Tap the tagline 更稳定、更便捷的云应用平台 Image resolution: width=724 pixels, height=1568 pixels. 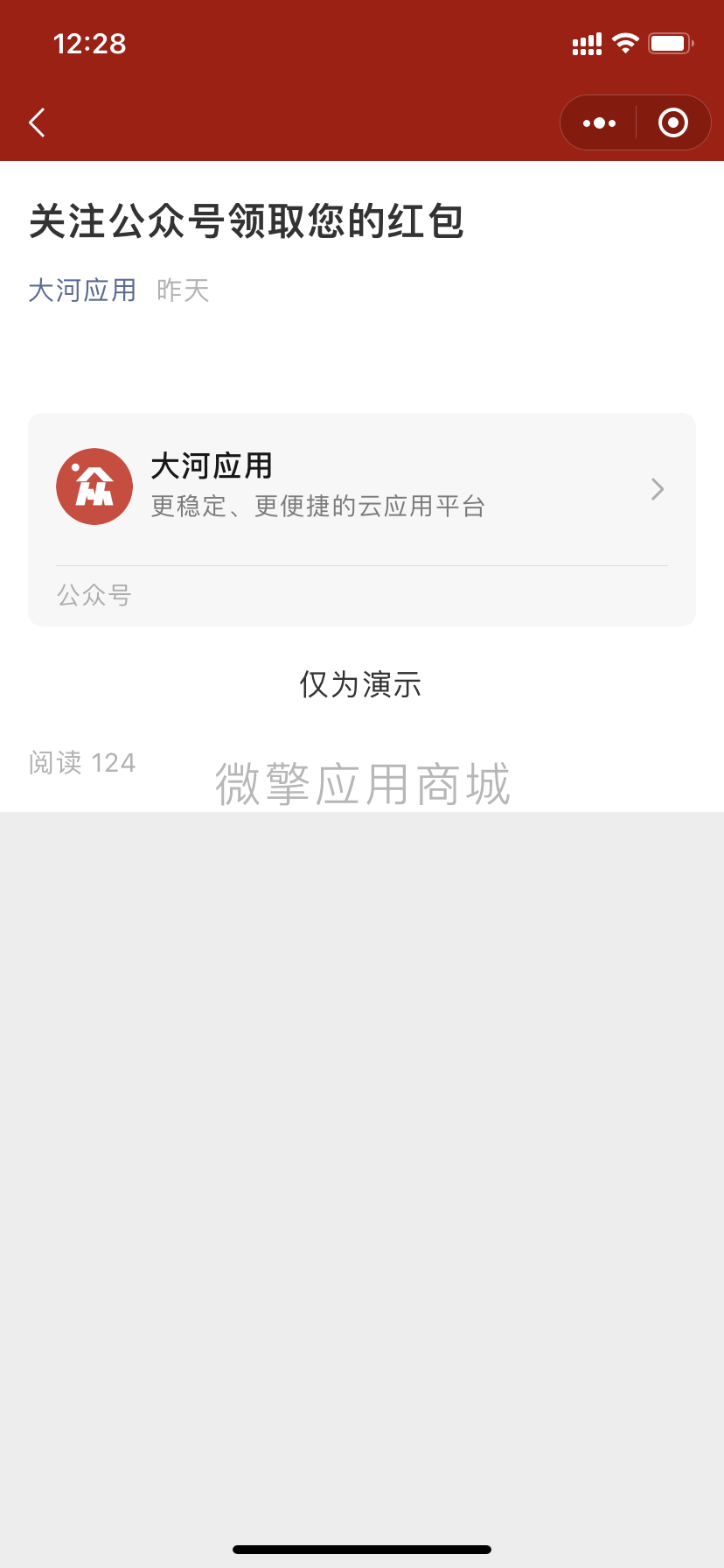pyautogui.click(x=319, y=506)
